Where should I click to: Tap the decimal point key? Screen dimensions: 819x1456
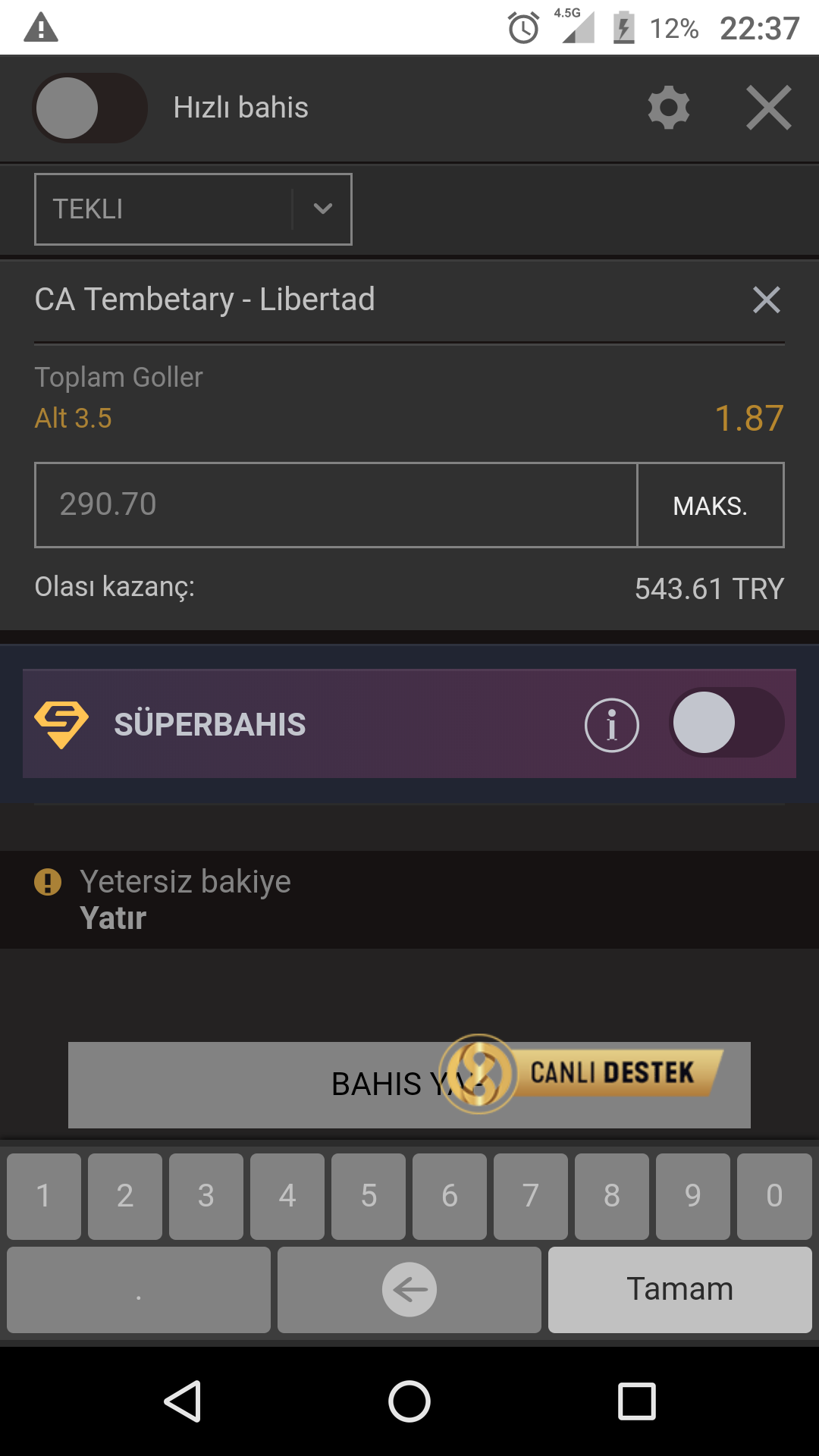(x=139, y=1290)
